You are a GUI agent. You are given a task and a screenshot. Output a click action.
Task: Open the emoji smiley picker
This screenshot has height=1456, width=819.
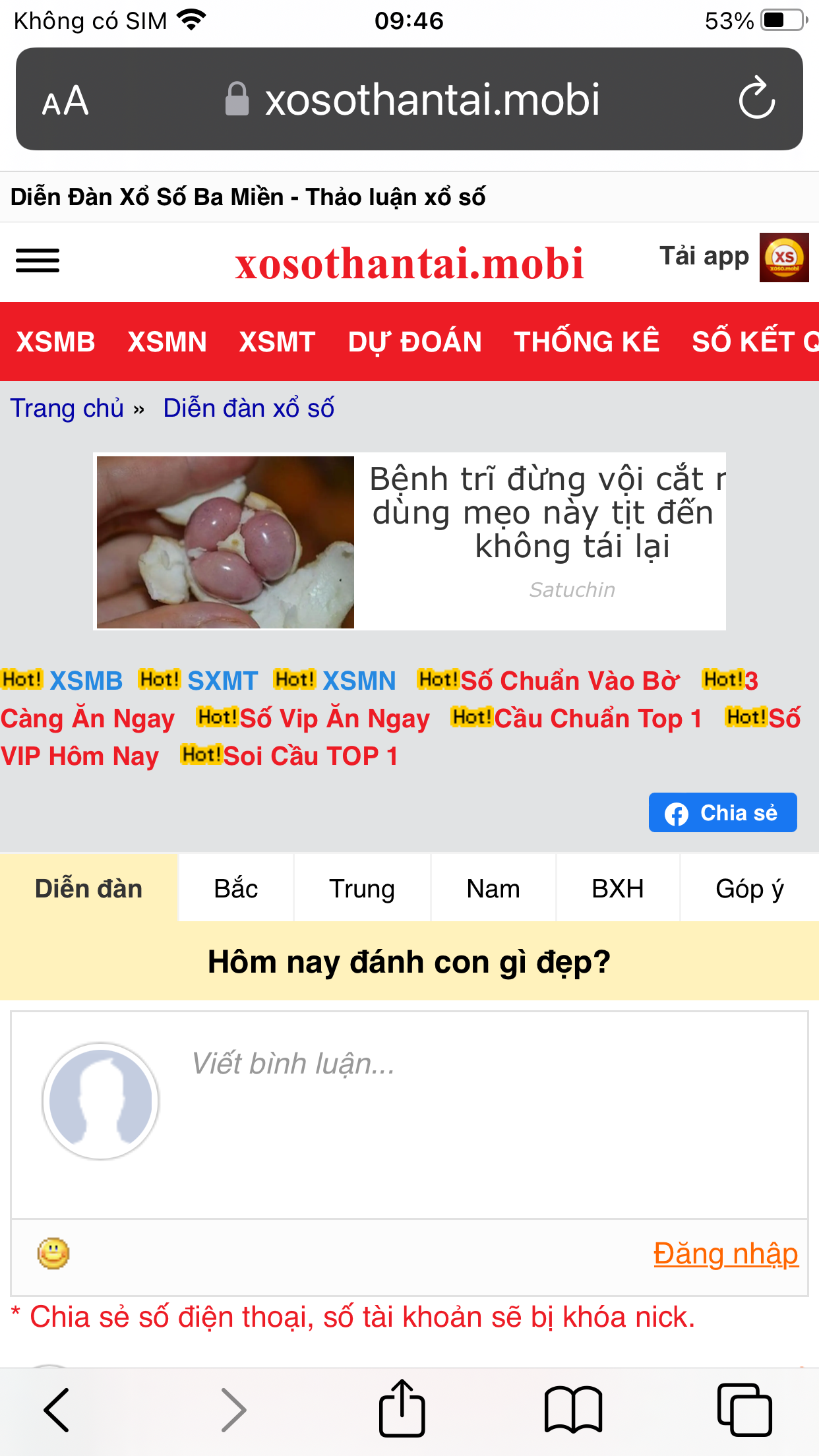coord(53,1253)
